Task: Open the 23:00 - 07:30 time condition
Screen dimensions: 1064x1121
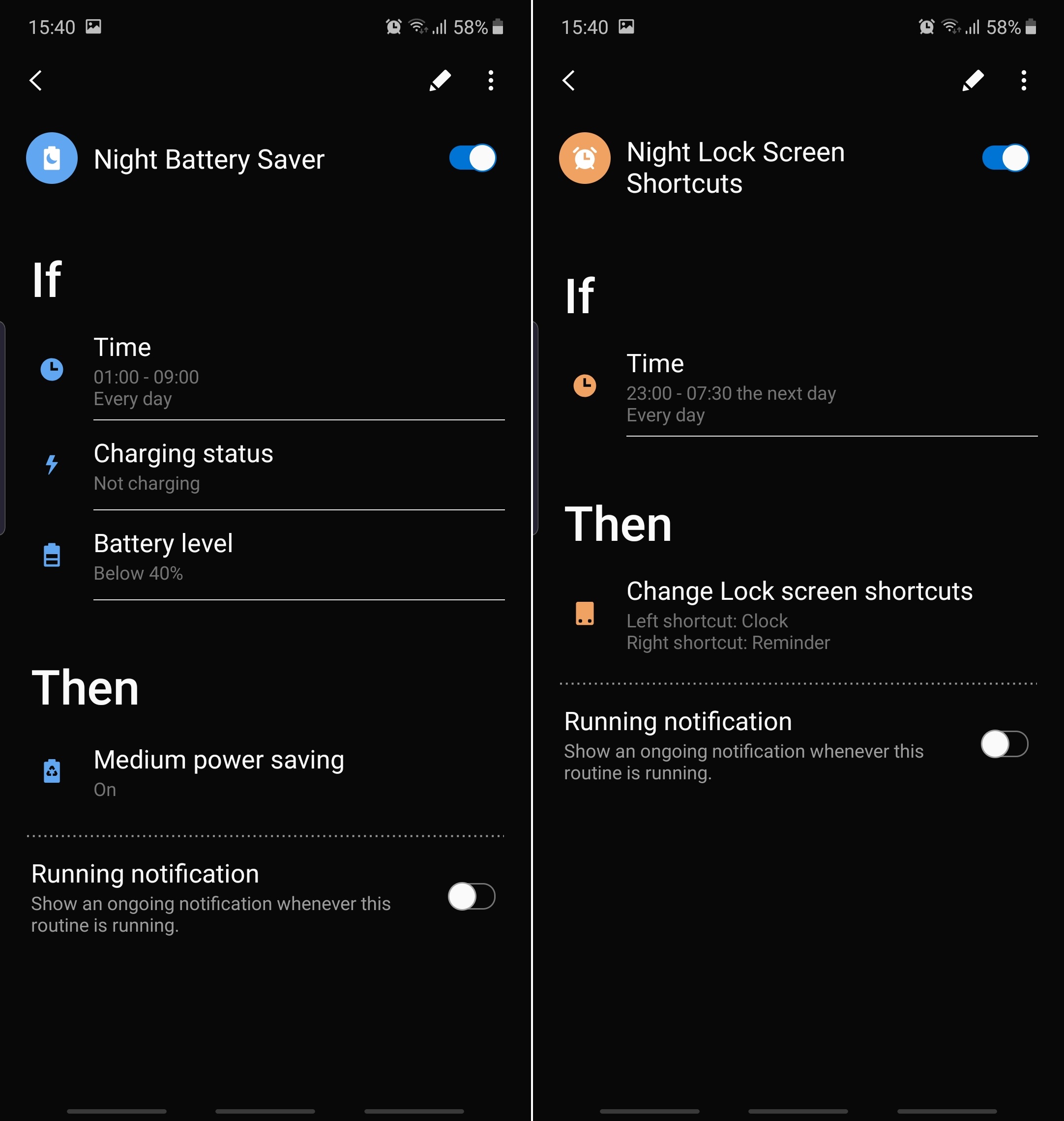Action: coord(798,388)
